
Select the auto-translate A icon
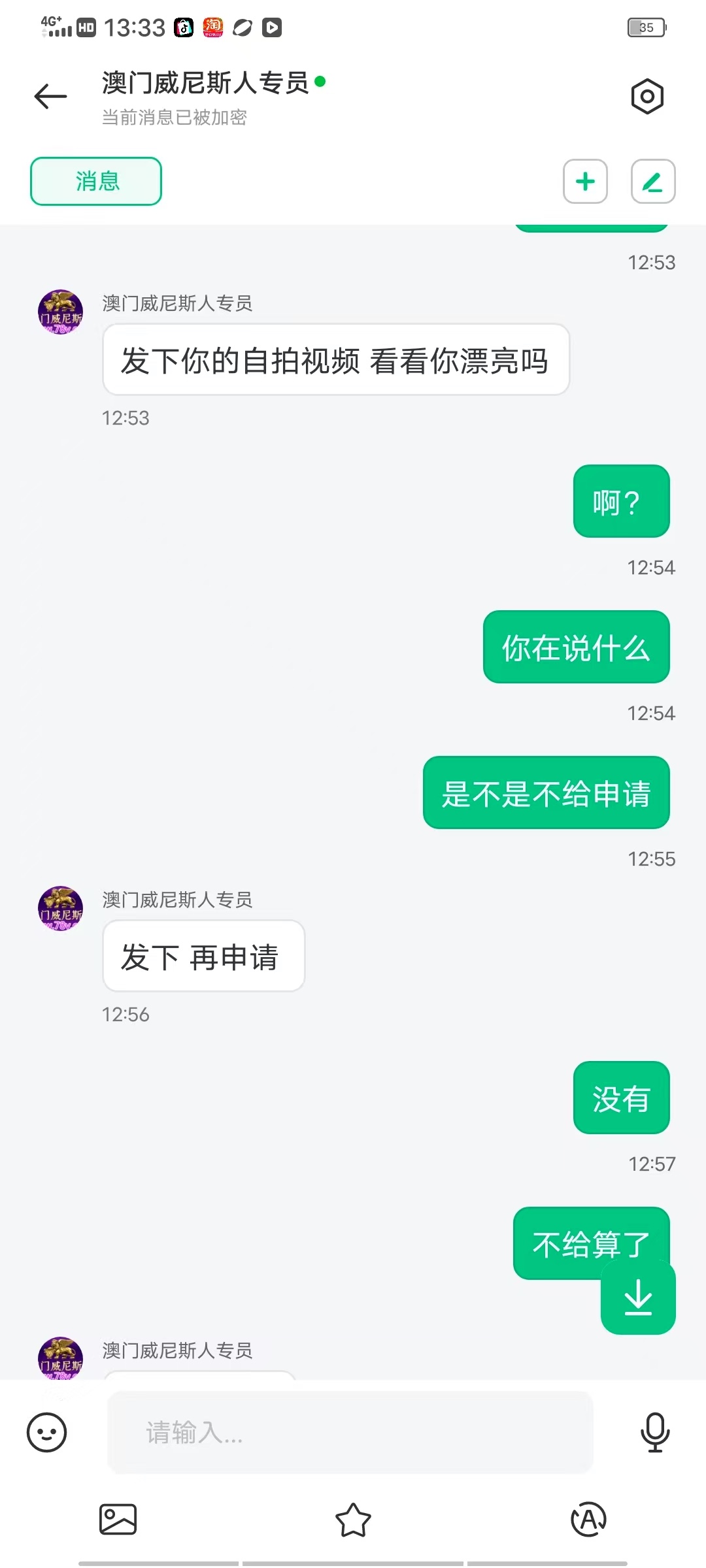point(588,1519)
